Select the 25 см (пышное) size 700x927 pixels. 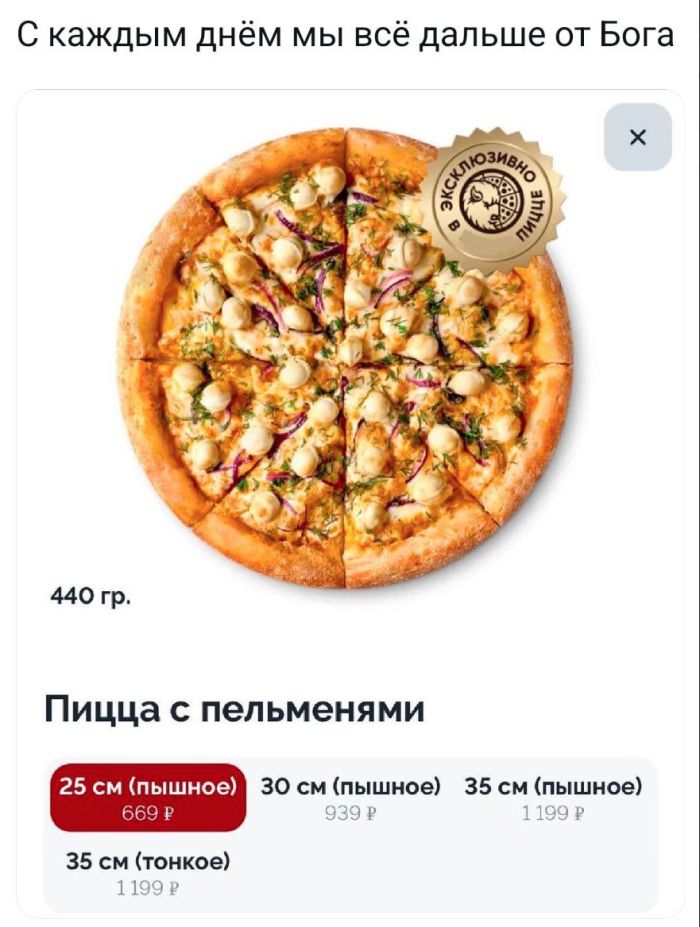coord(148,798)
